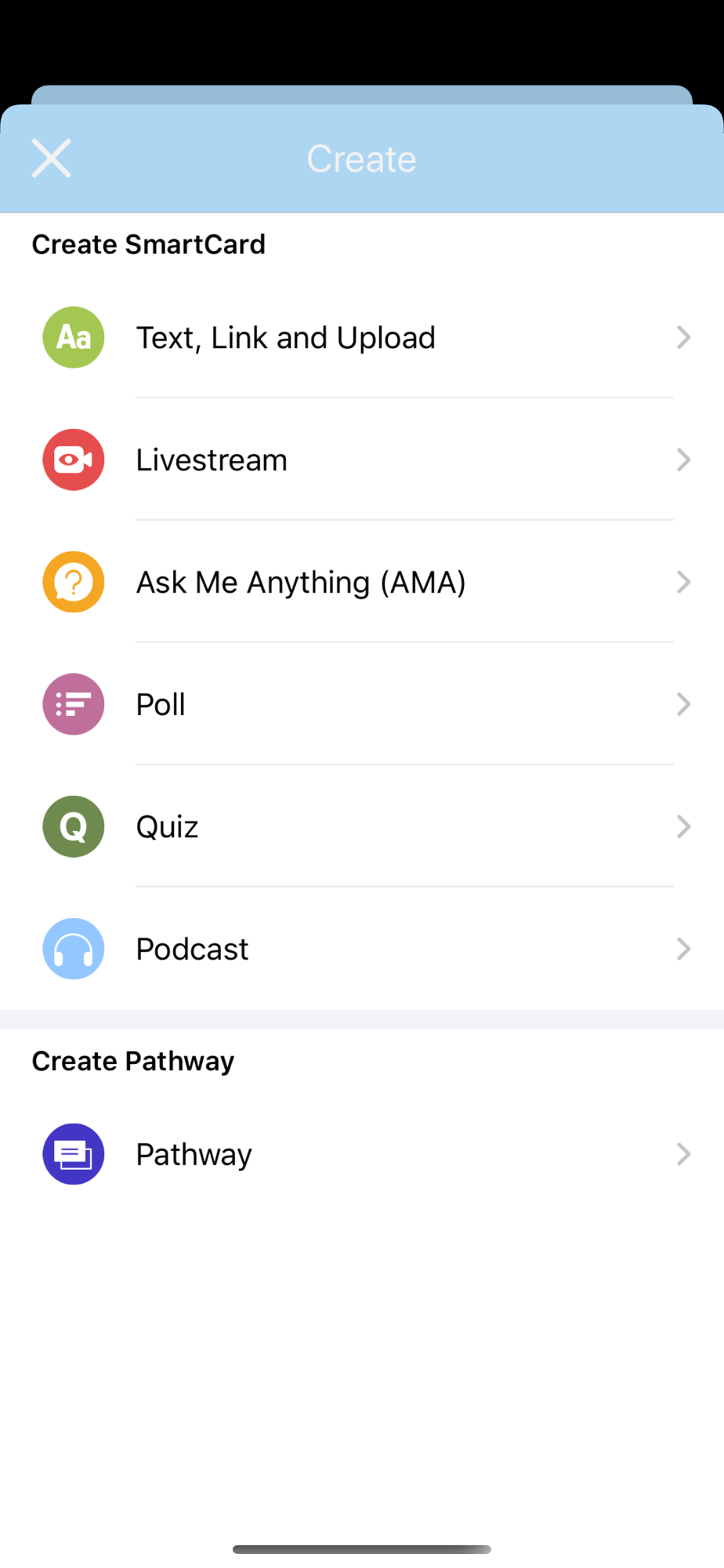Open the Podcast creation row

click(x=362, y=949)
